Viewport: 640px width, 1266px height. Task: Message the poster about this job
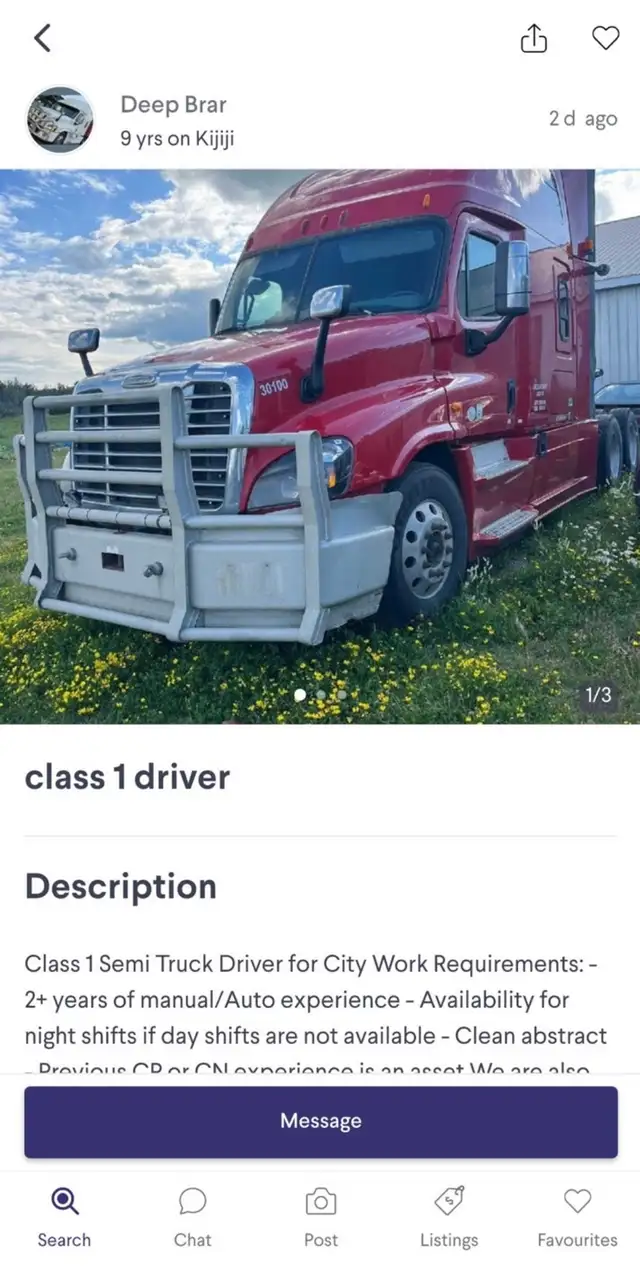point(320,1121)
